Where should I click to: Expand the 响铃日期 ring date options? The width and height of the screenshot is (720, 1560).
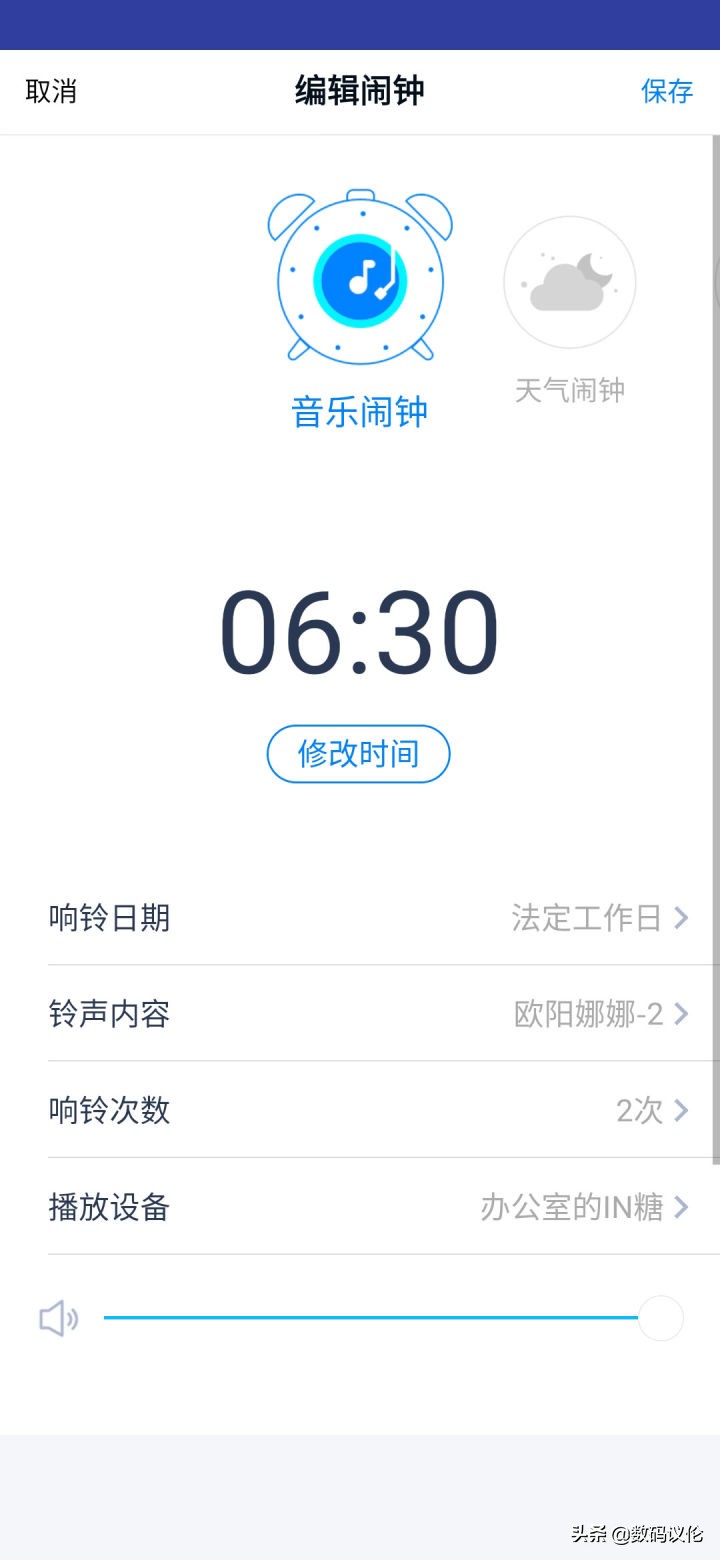[683, 918]
